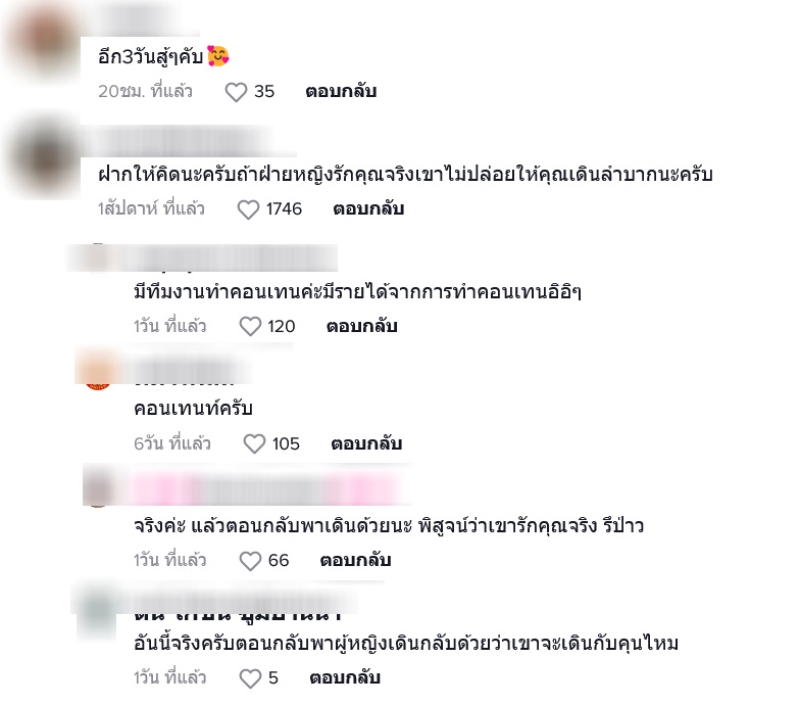Like the 'คอนเทนท์ครับ' comment

254,444
